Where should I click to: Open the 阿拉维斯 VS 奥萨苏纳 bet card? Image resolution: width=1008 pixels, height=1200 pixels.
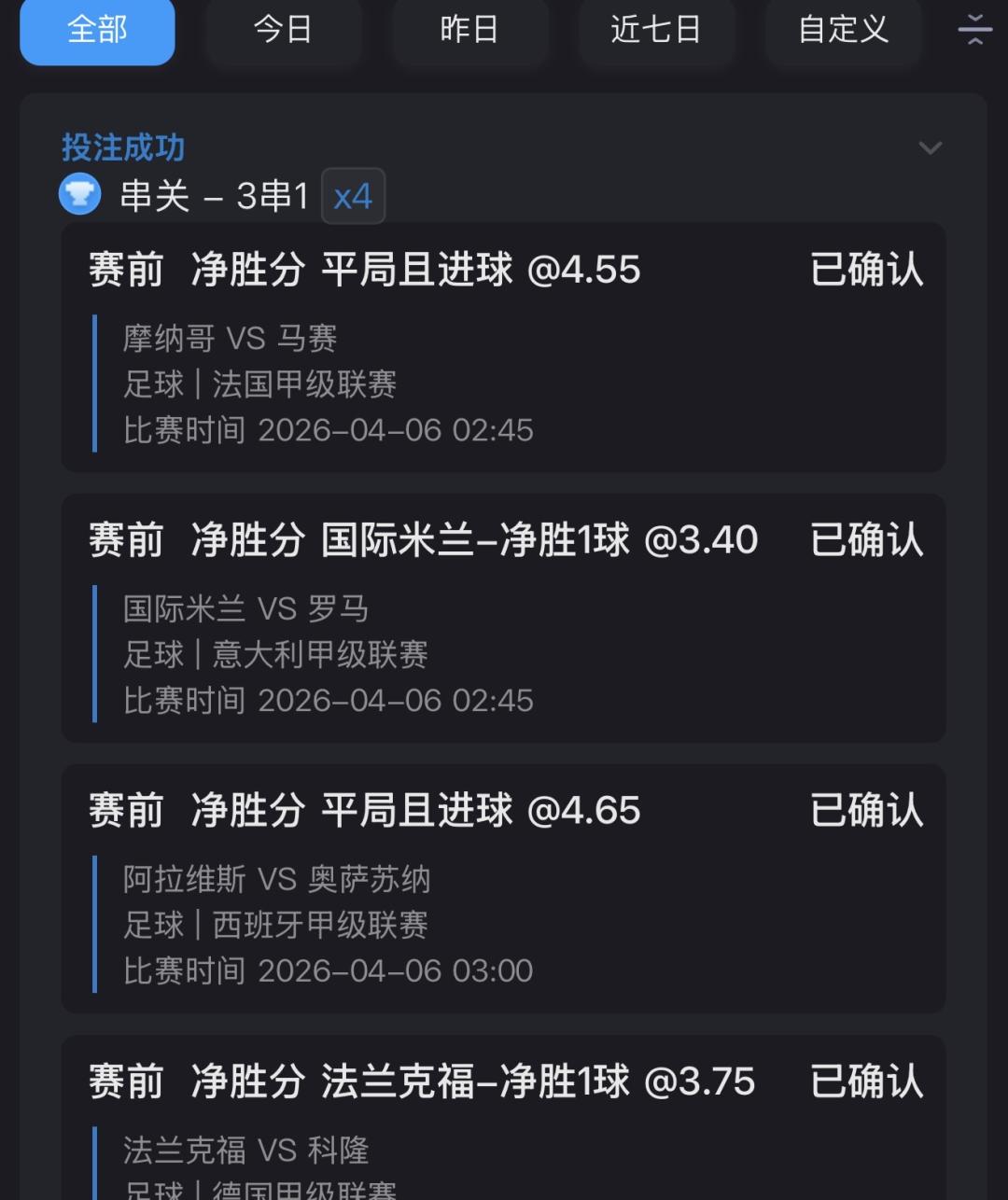pos(503,889)
